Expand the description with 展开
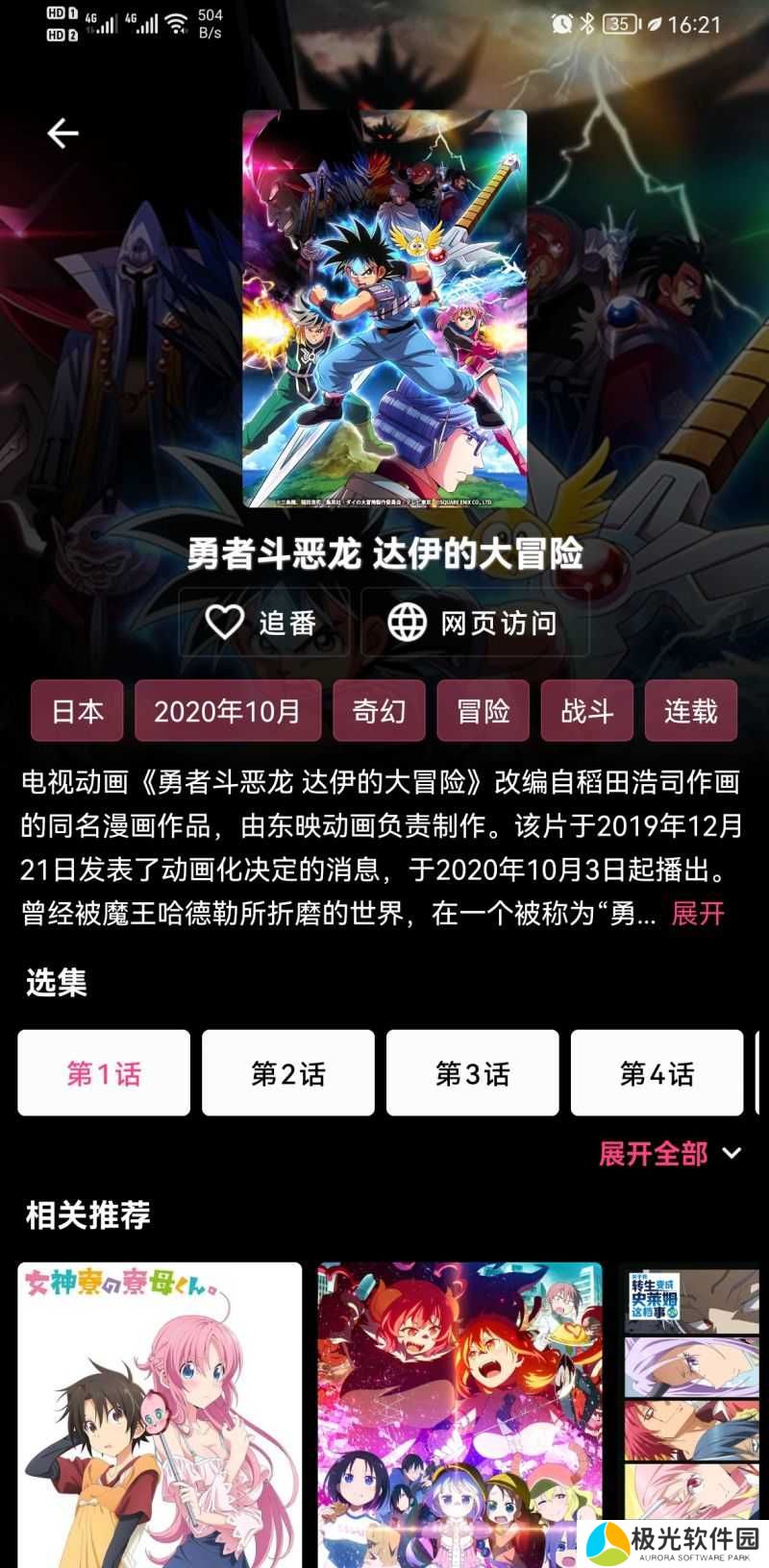This screenshot has height=1568, width=769. point(698,913)
